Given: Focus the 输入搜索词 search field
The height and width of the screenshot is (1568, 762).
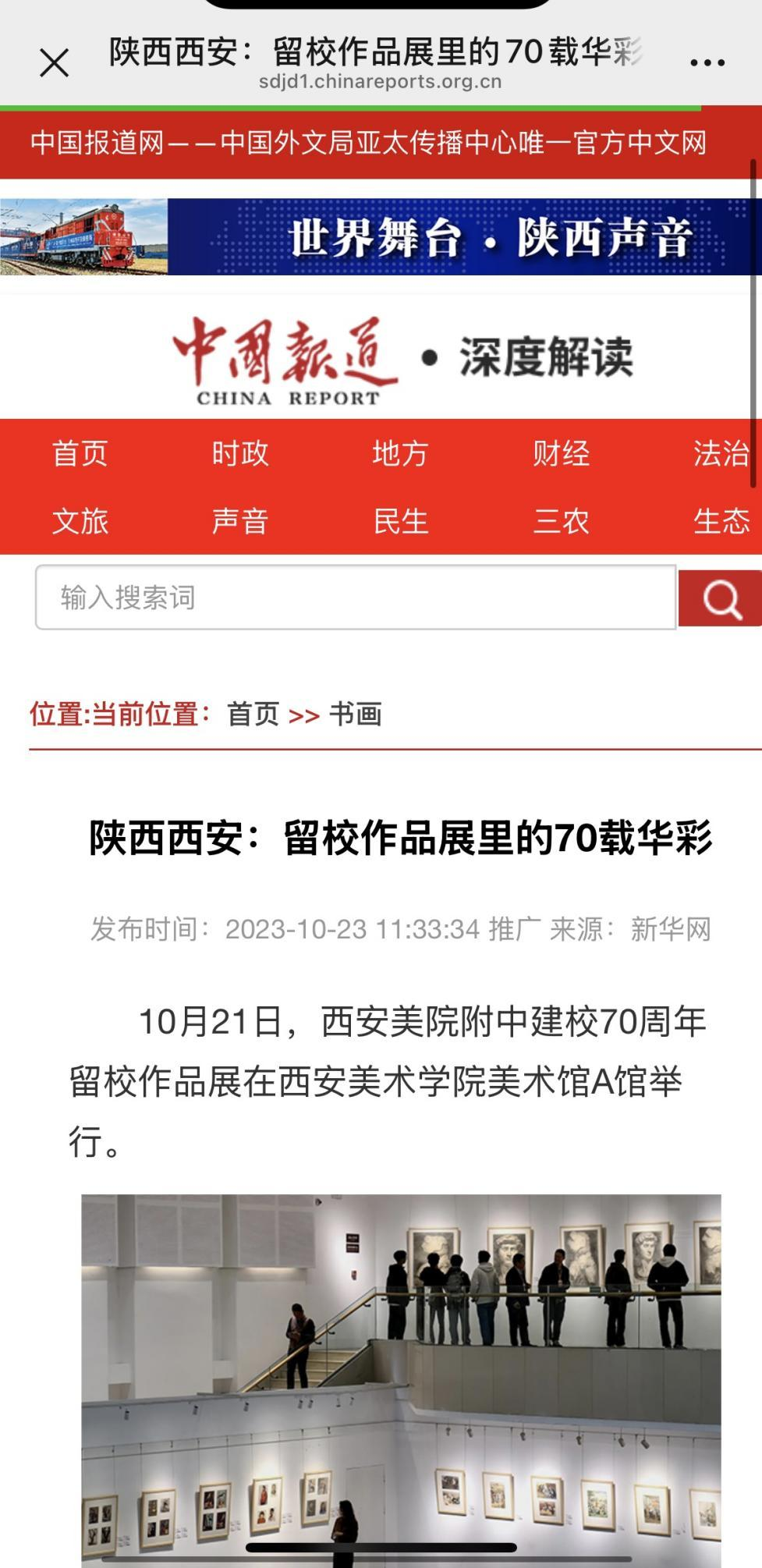Looking at the screenshot, I should (x=355, y=598).
